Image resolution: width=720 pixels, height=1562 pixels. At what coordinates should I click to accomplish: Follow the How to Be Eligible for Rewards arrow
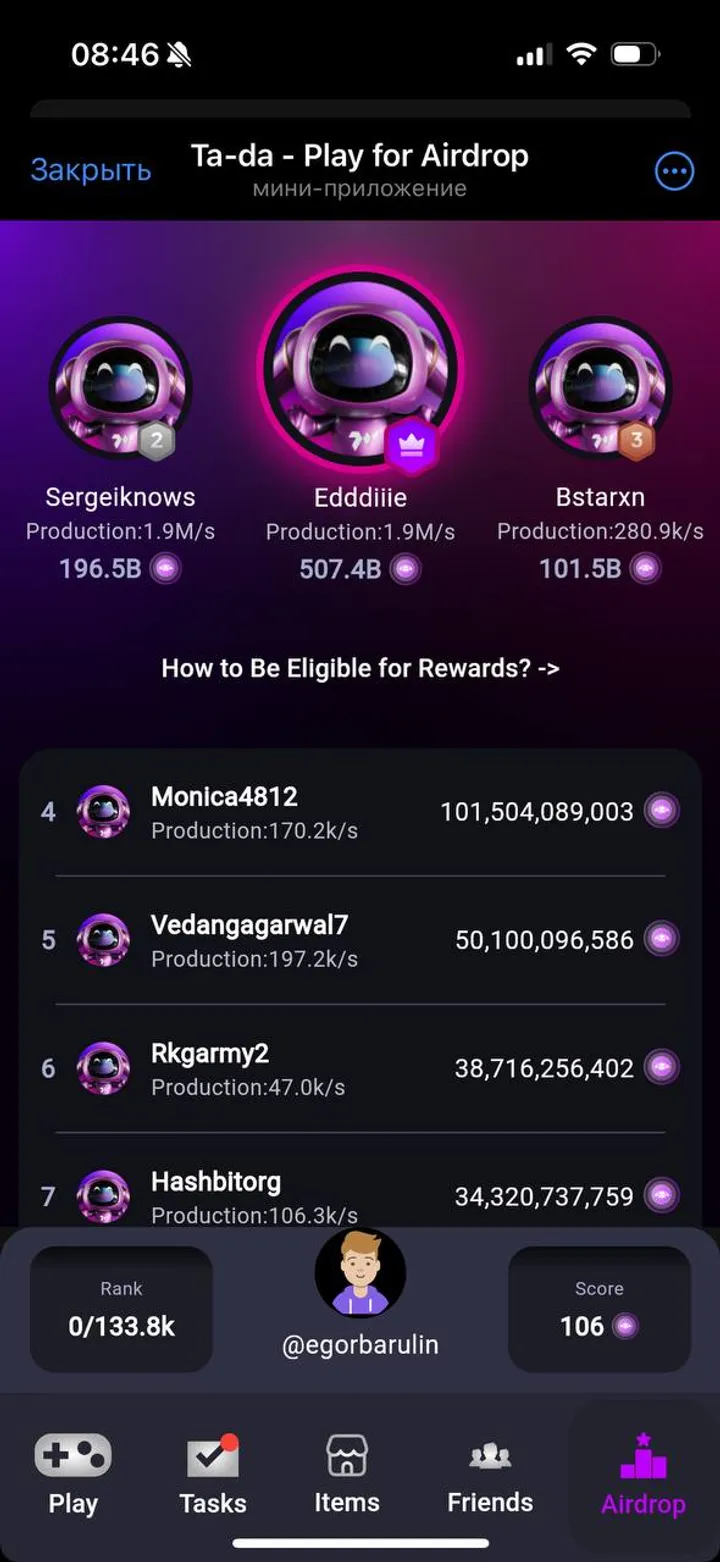click(546, 668)
